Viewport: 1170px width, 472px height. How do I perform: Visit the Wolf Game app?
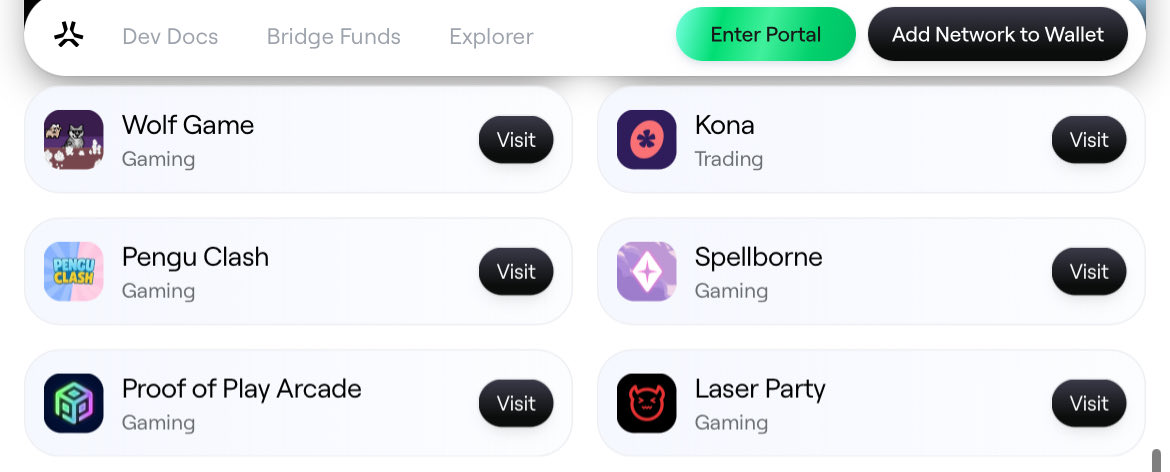(516, 140)
